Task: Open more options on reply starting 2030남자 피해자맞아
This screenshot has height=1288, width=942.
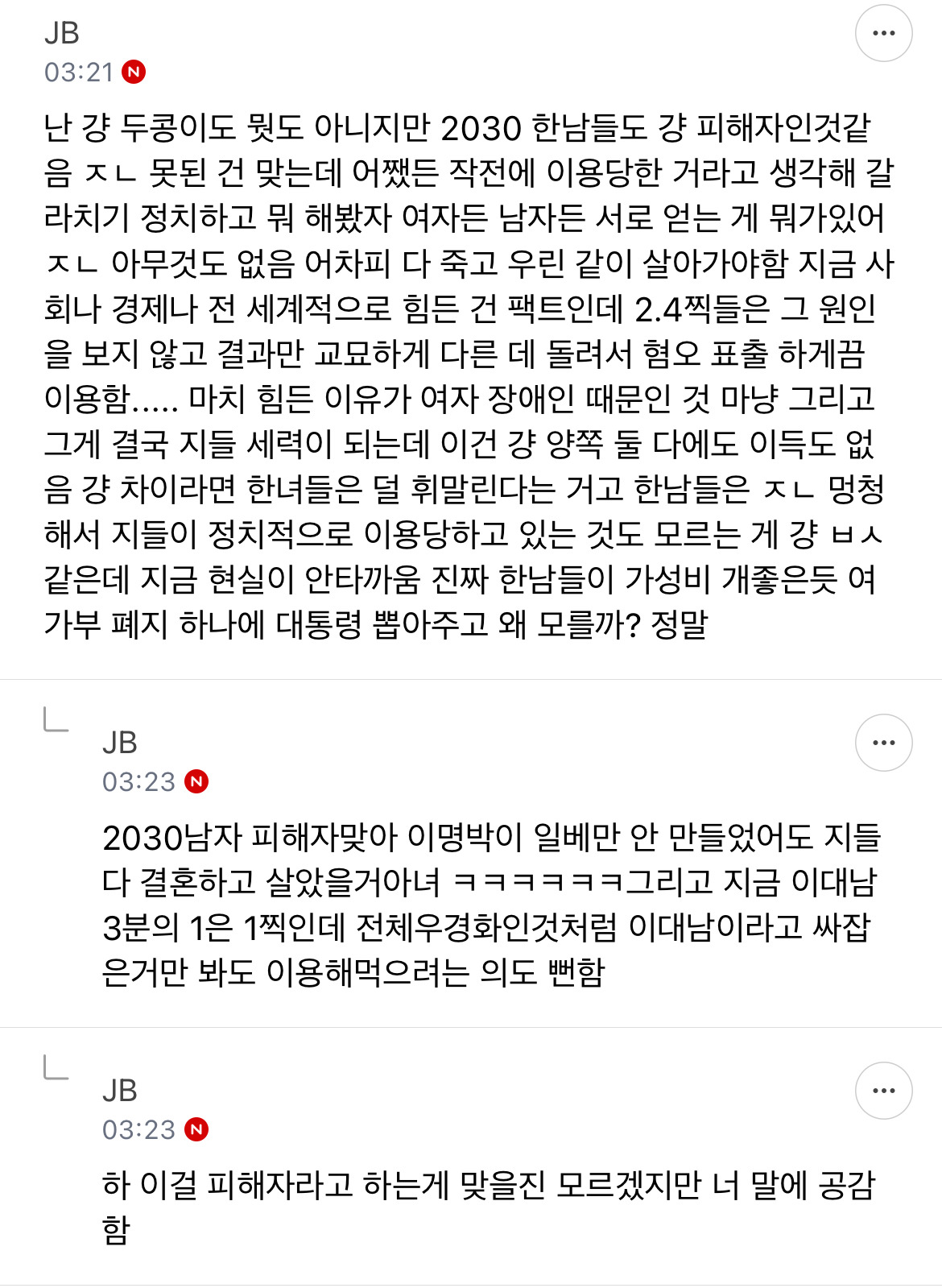Action: (x=883, y=743)
